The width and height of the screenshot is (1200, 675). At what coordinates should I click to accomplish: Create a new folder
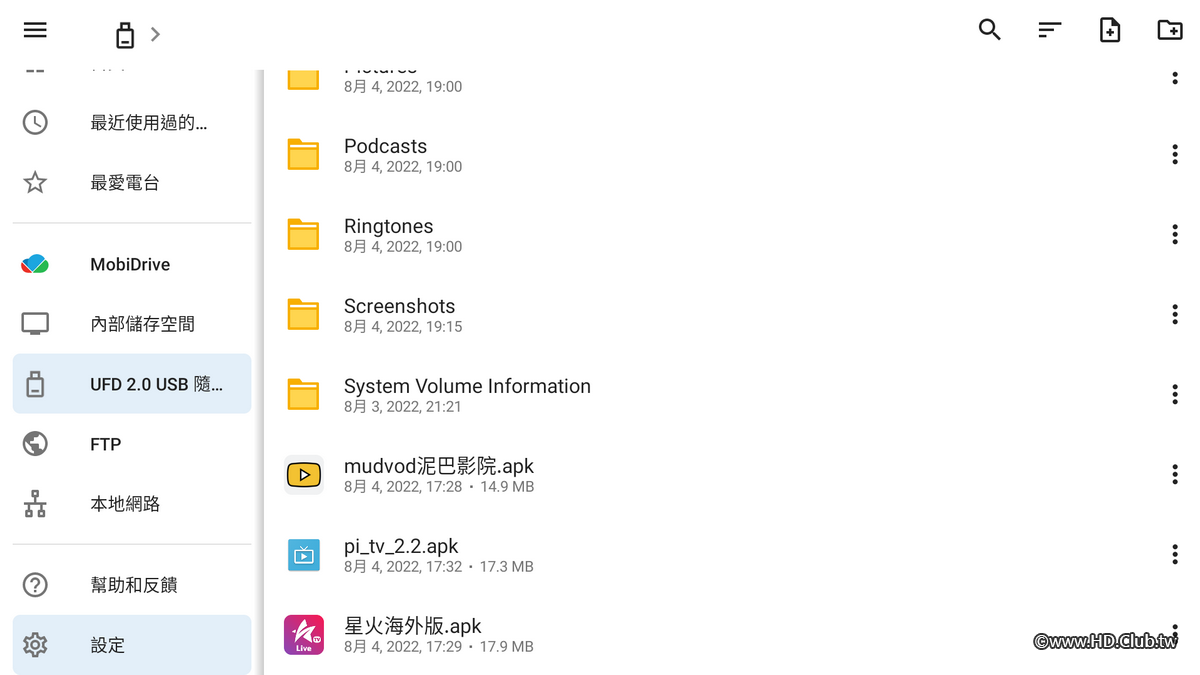[1169, 30]
